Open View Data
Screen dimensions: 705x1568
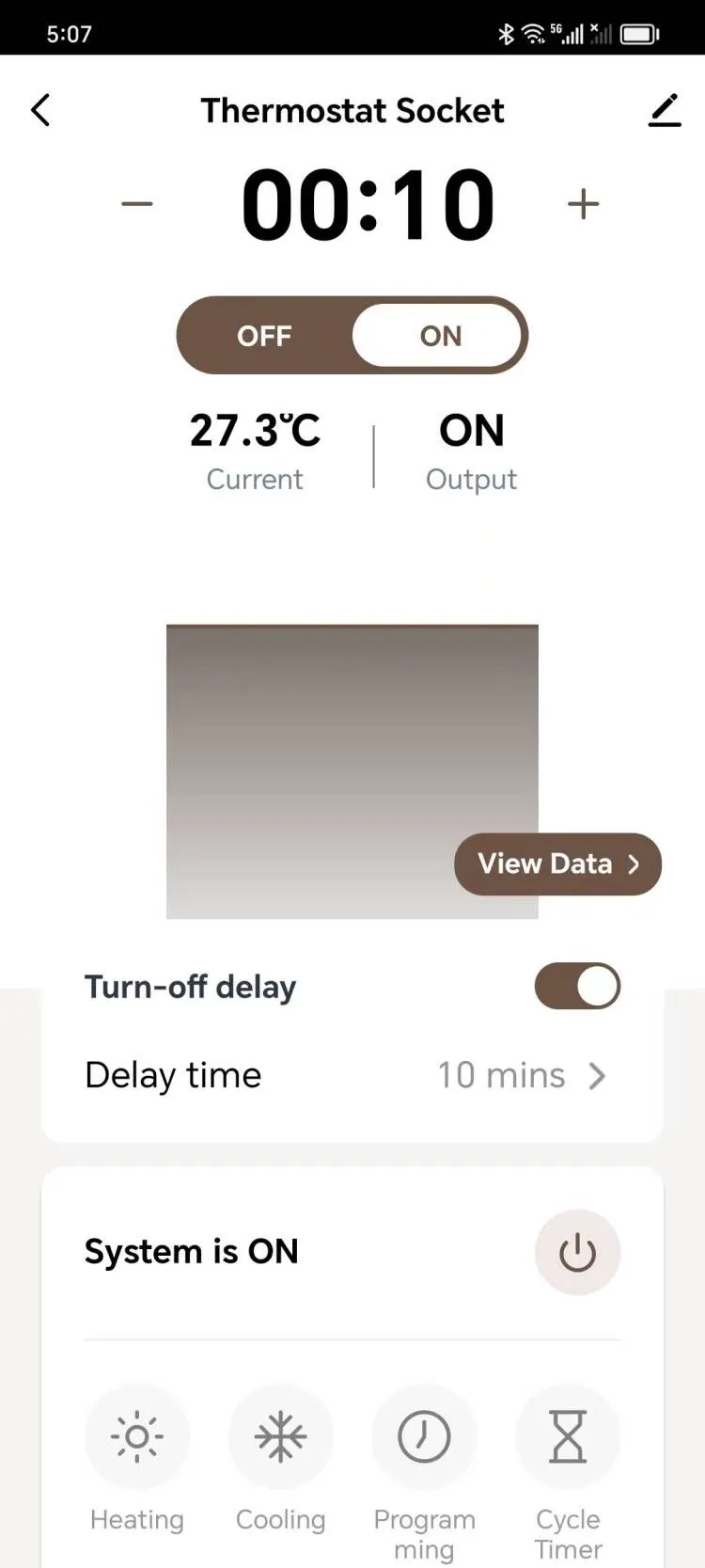(557, 863)
